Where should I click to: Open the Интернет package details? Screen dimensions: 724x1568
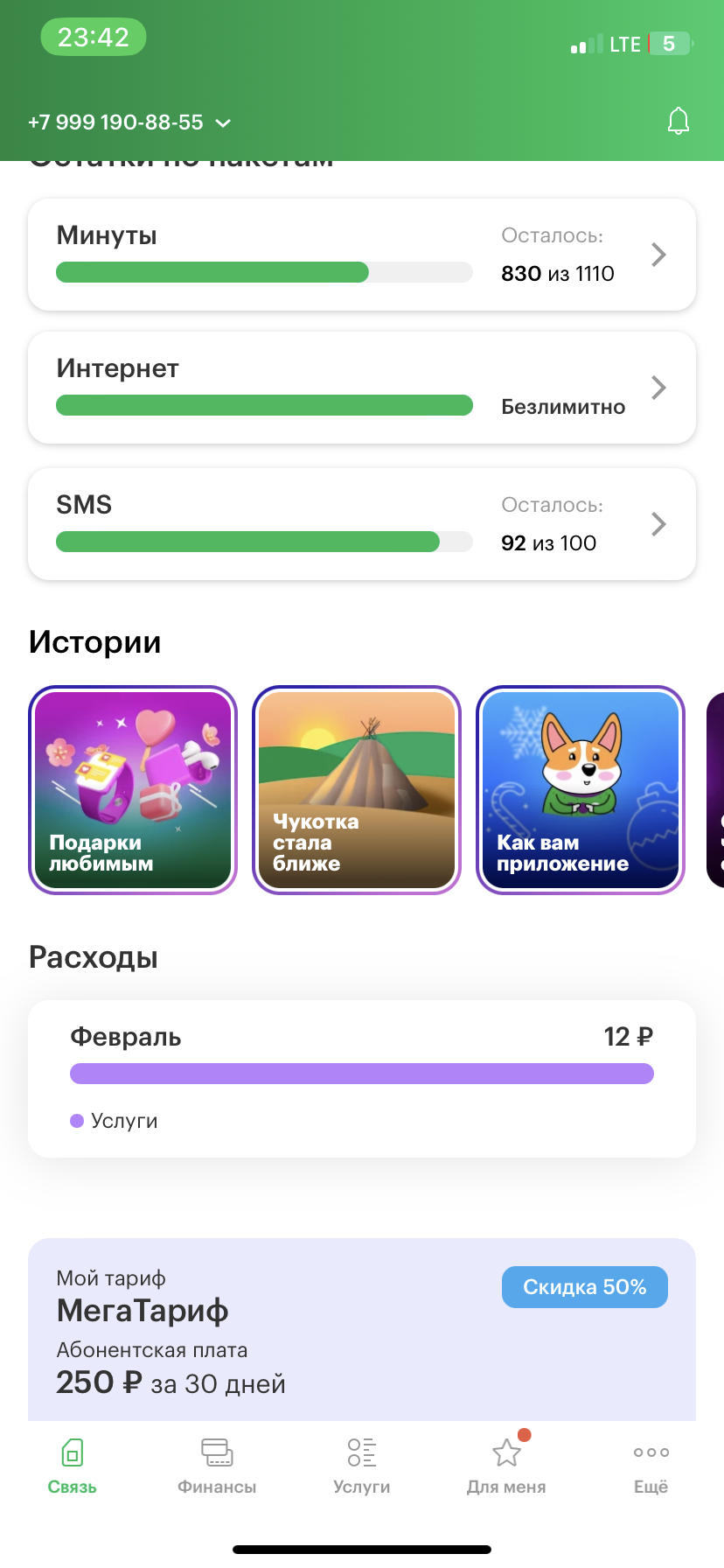coord(362,388)
